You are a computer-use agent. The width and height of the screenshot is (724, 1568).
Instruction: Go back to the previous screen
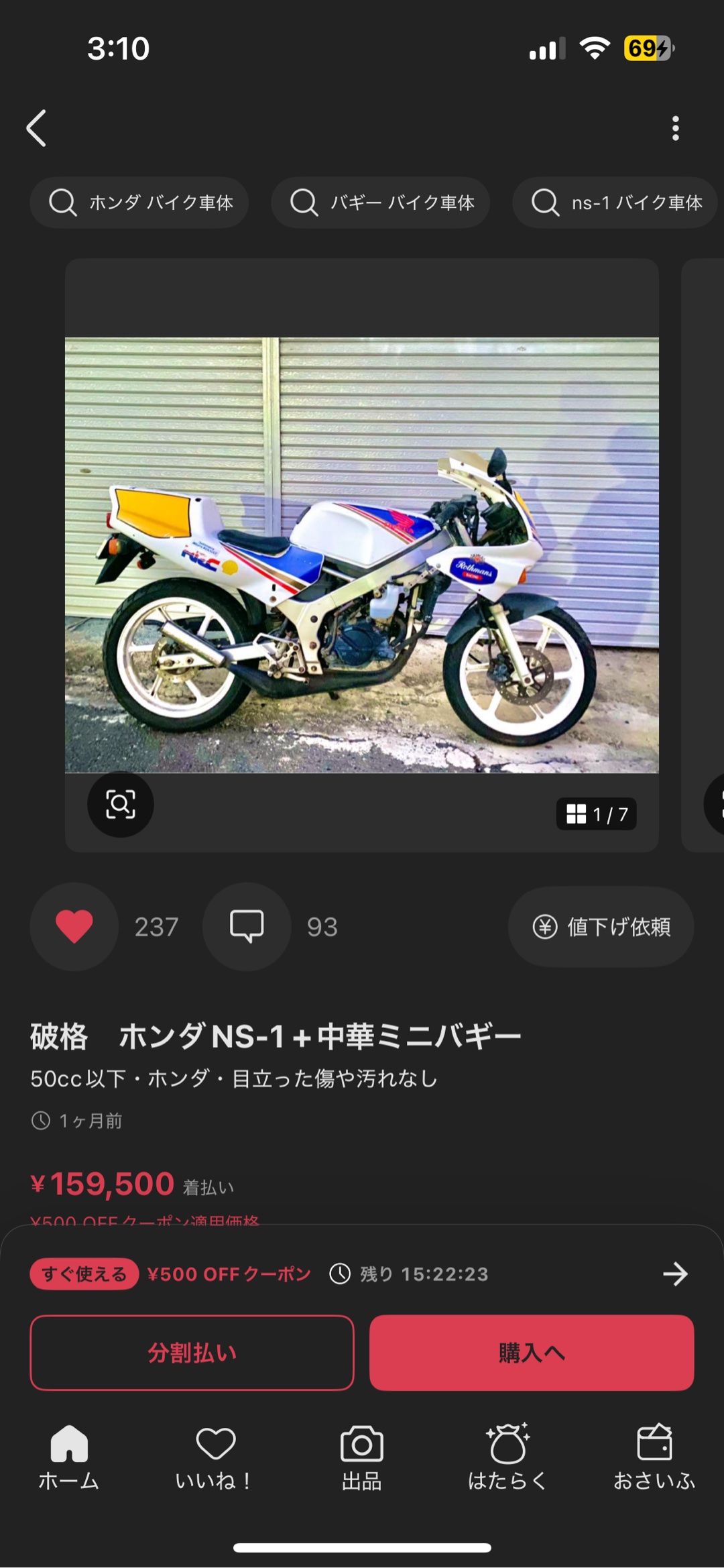coord(37,128)
